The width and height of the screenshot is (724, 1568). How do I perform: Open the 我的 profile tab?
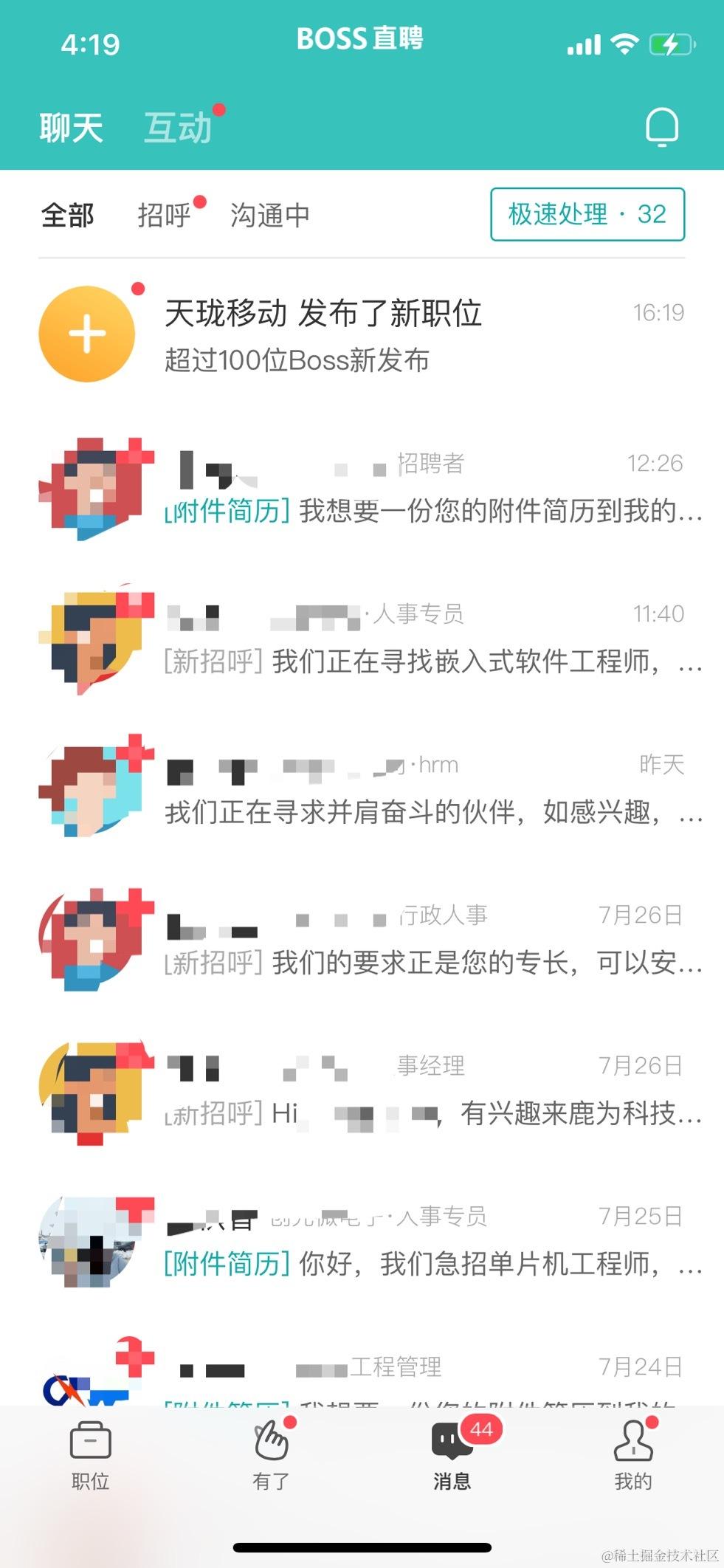pos(633,1454)
